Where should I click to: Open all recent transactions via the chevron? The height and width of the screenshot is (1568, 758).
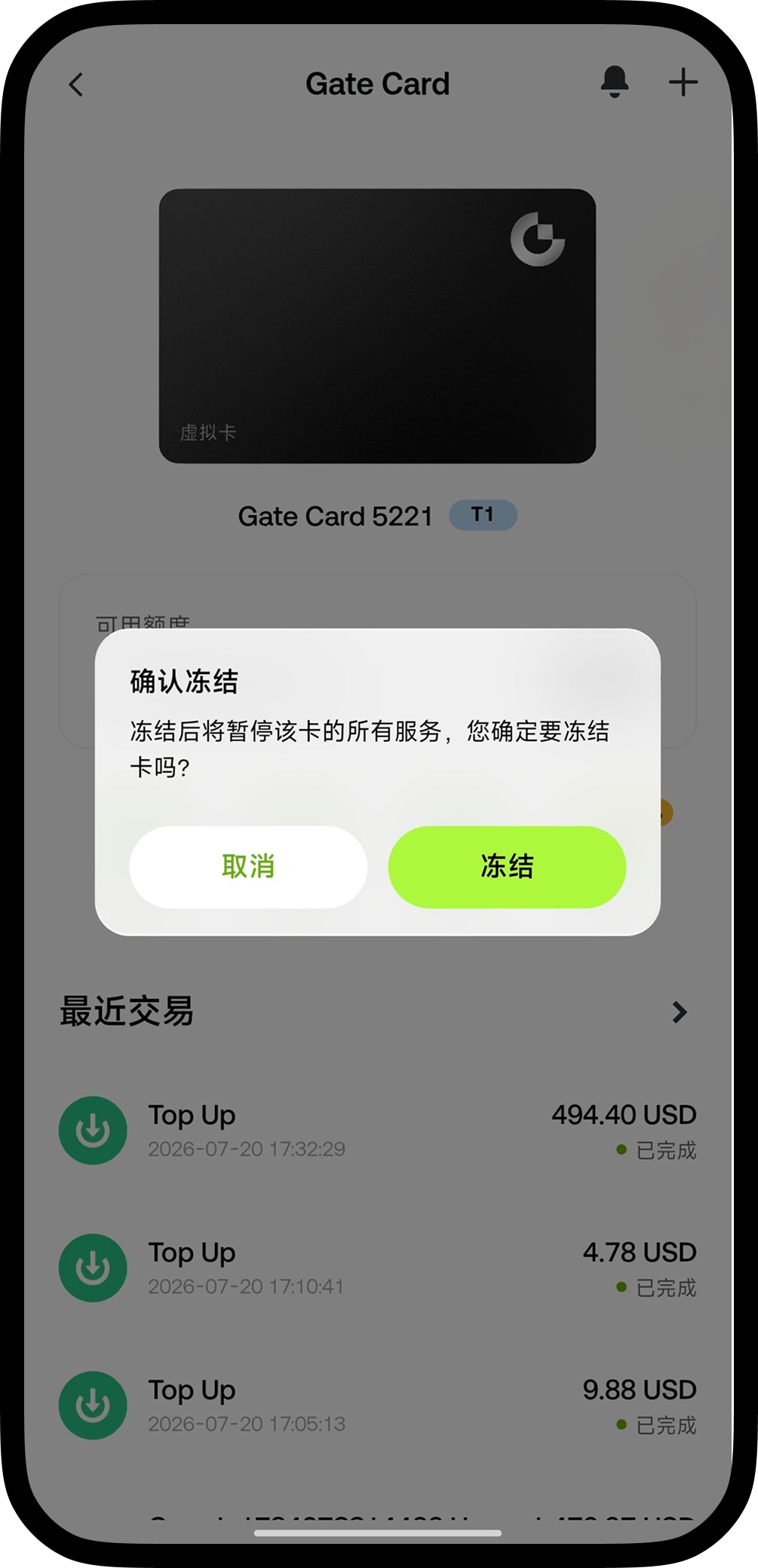tap(680, 1012)
